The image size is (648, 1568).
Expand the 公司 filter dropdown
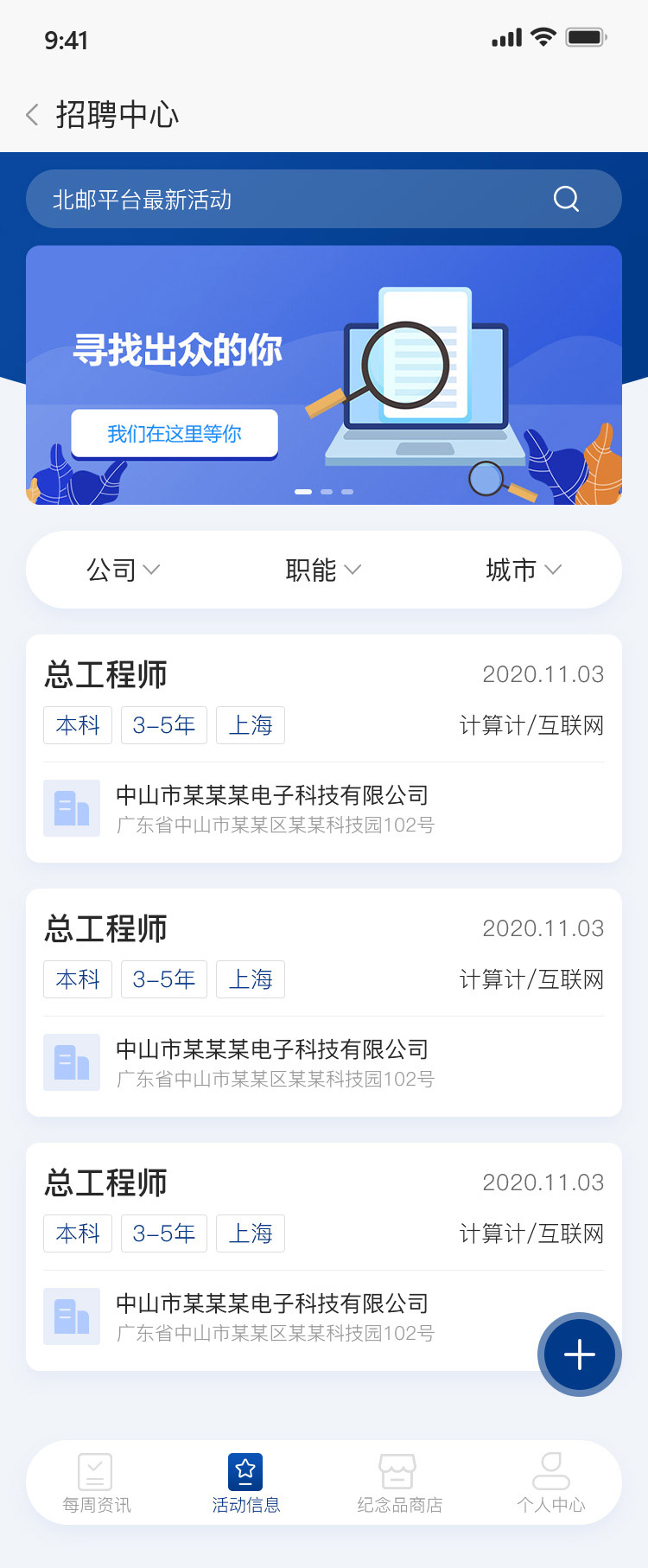click(x=124, y=570)
